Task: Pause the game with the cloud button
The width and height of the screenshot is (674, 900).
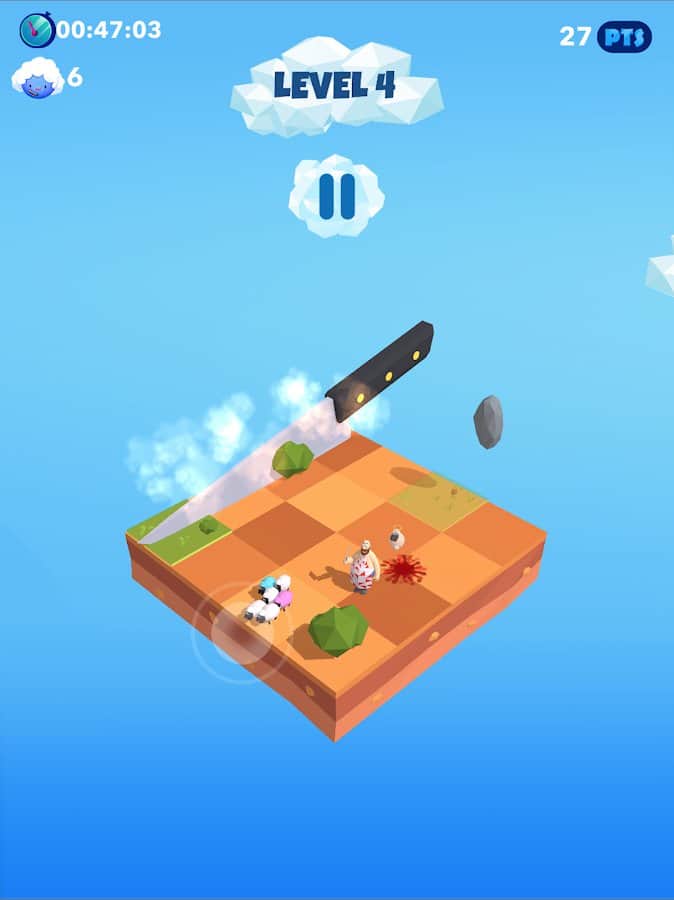Action: [x=337, y=196]
